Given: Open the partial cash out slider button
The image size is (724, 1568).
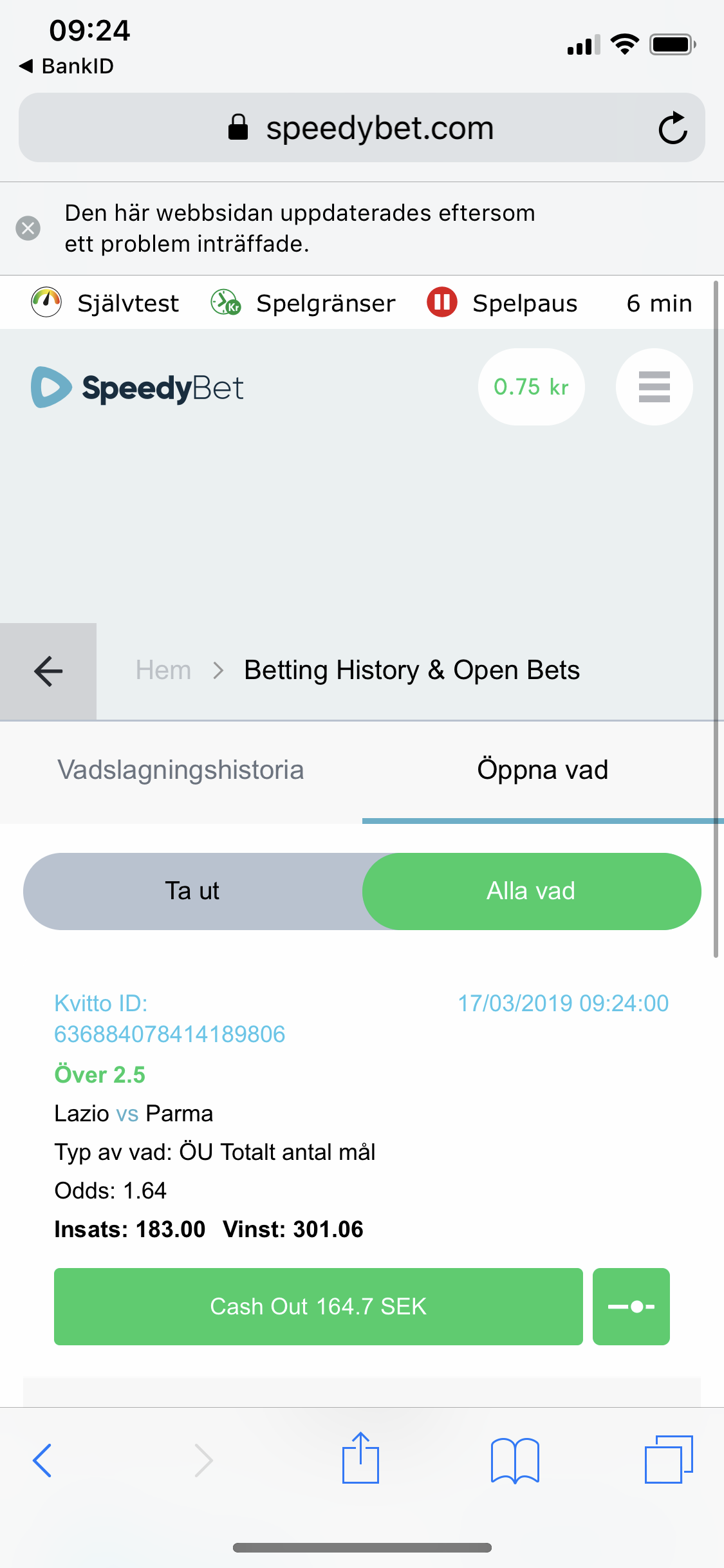Looking at the screenshot, I should click(x=631, y=1307).
